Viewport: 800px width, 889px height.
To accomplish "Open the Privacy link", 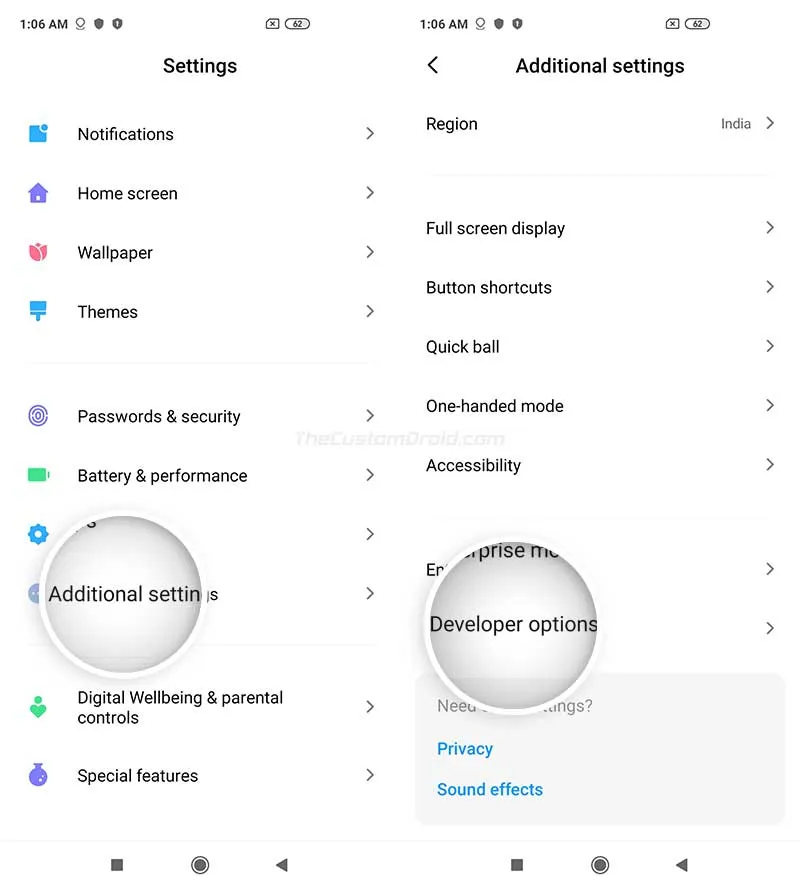I will click(464, 748).
